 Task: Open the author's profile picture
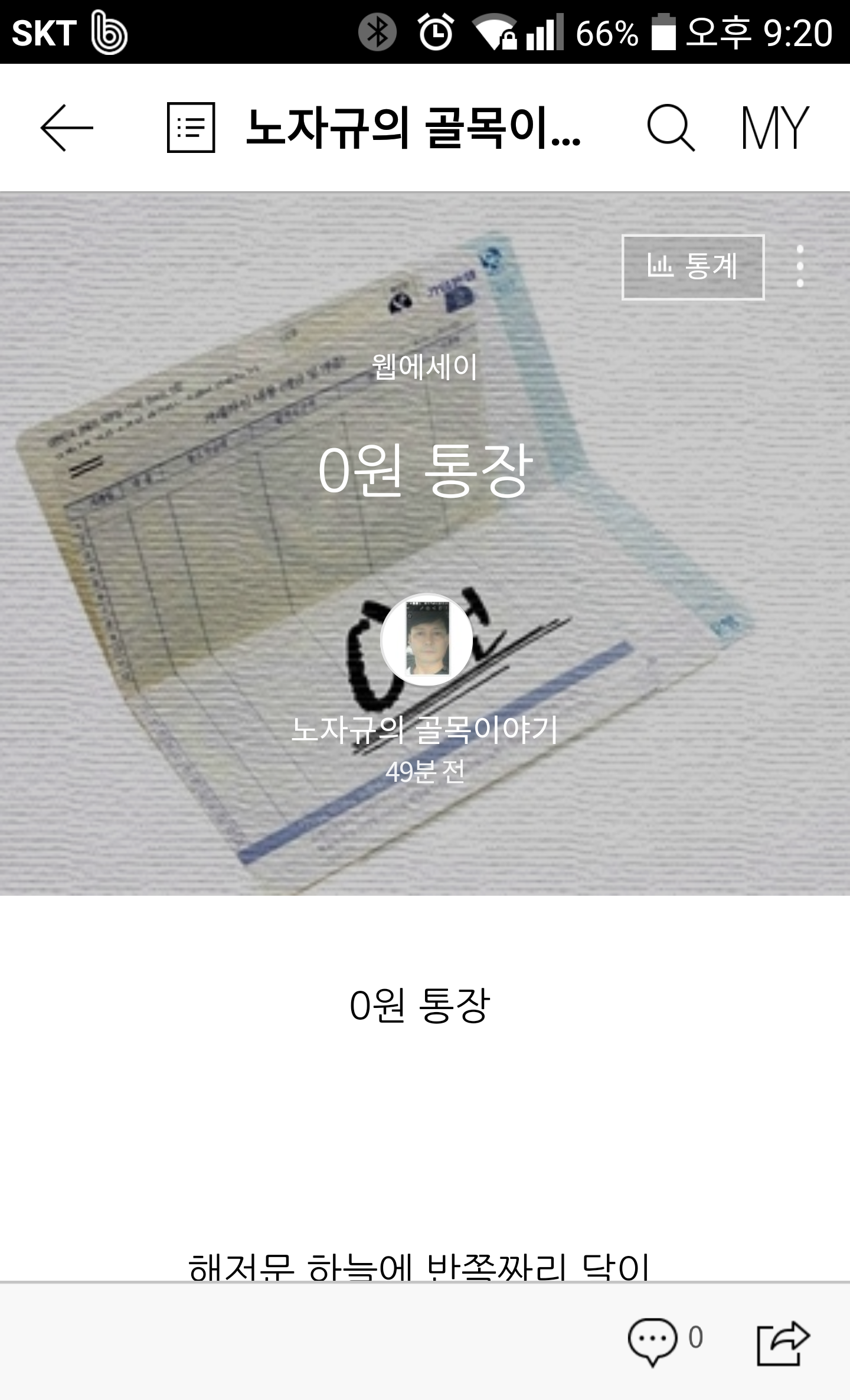[x=426, y=640]
